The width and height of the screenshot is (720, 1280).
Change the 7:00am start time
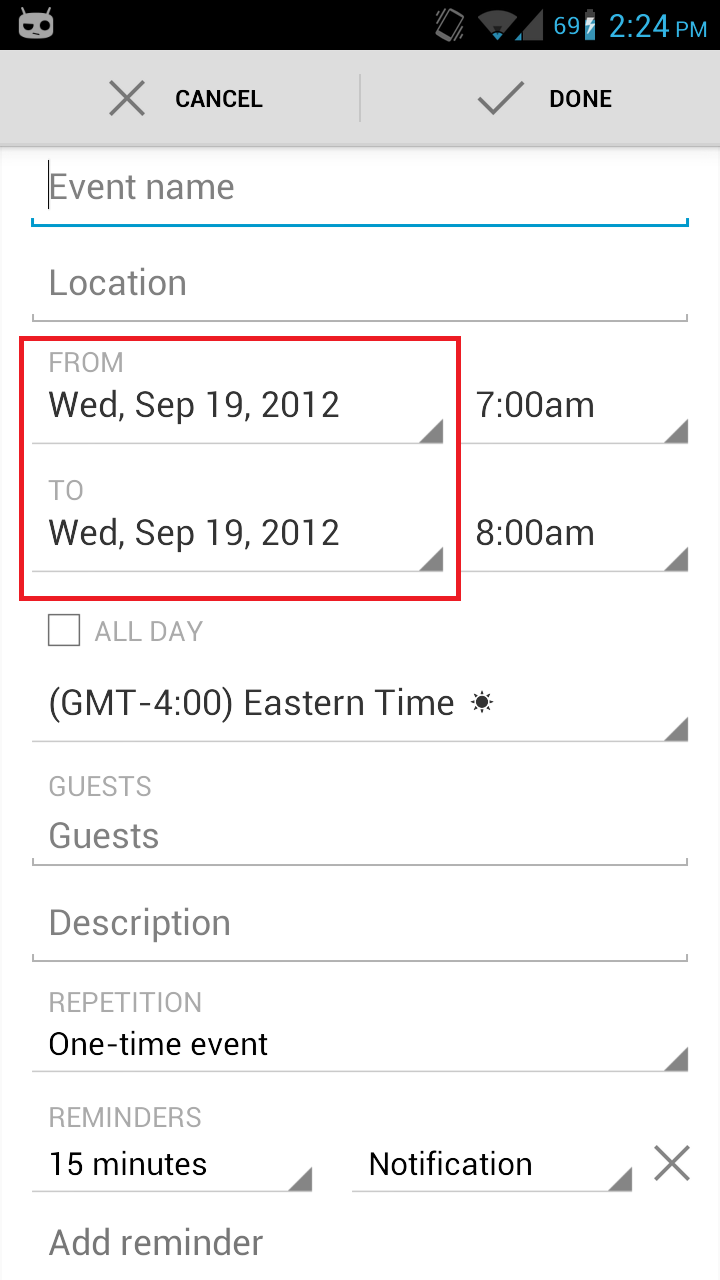[575, 406]
